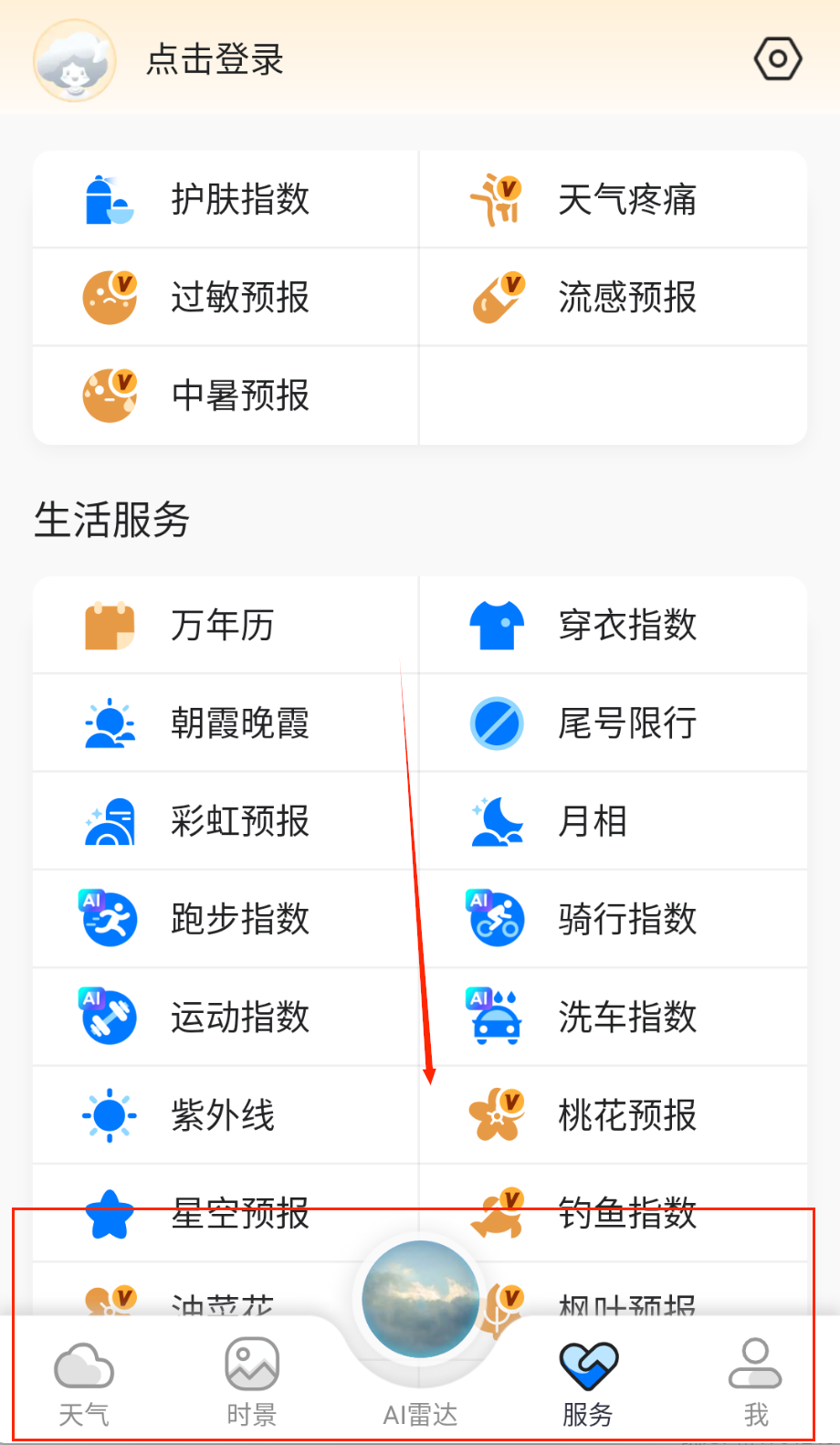View 穿衣指数 clothing index
The width and height of the screenshot is (840, 1445).
pyautogui.click(x=613, y=626)
